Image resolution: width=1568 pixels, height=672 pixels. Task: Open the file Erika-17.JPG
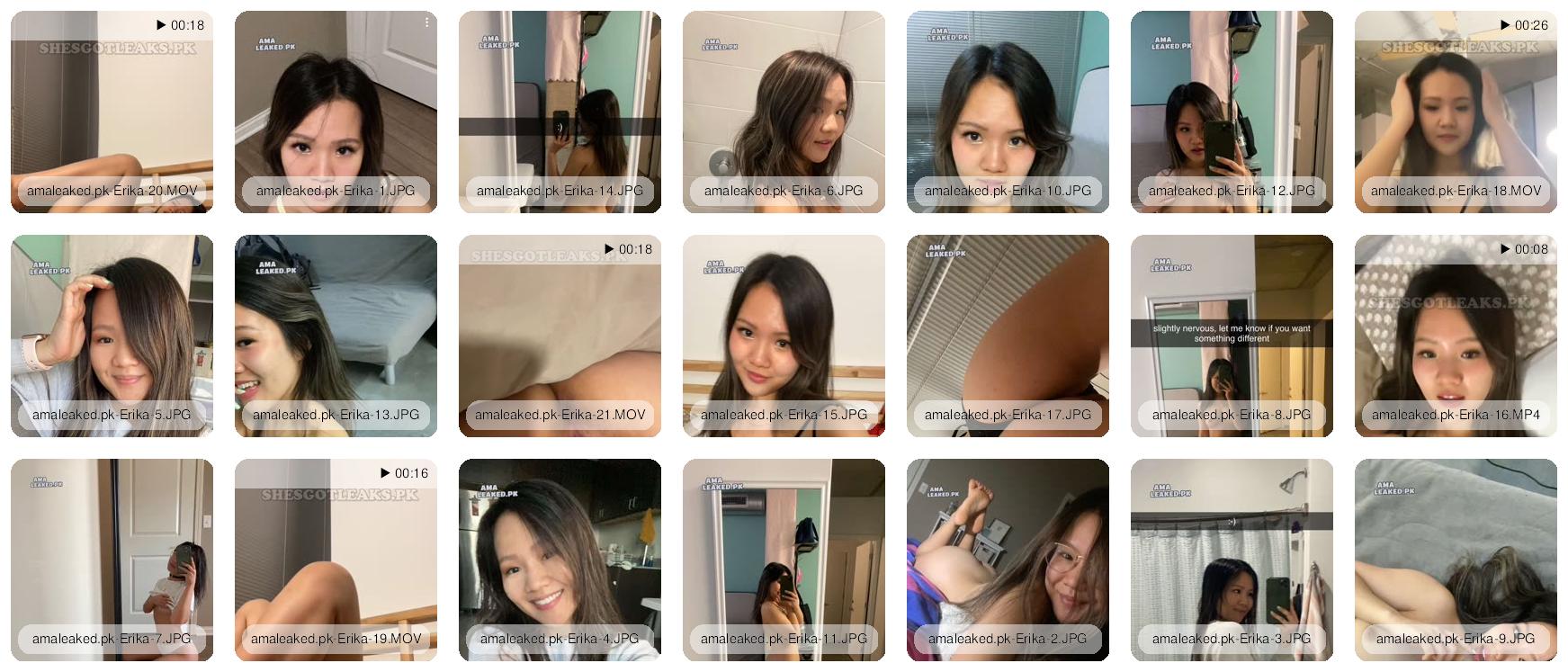pyautogui.click(x=1008, y=336)
